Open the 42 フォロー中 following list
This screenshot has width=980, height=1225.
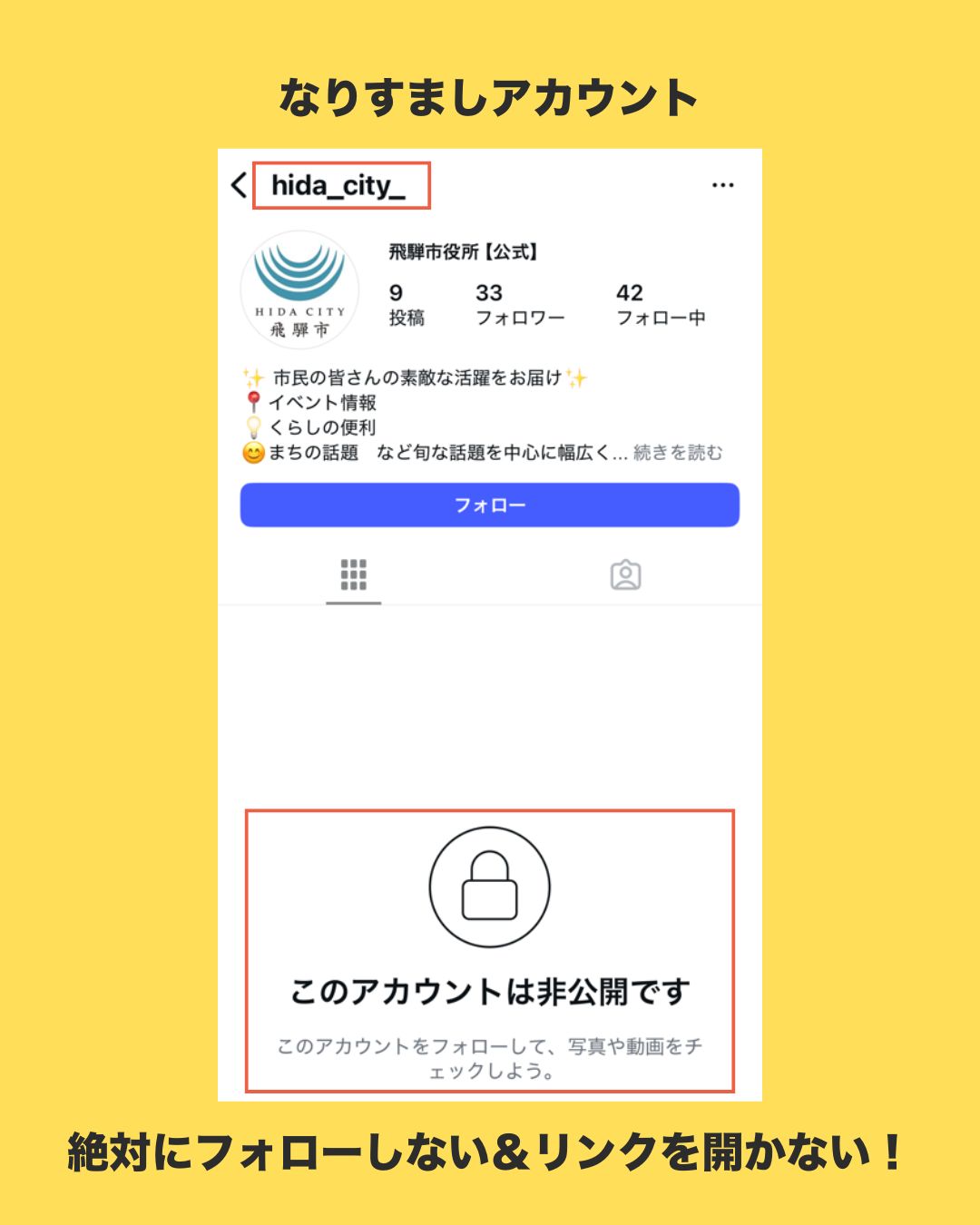662,304
